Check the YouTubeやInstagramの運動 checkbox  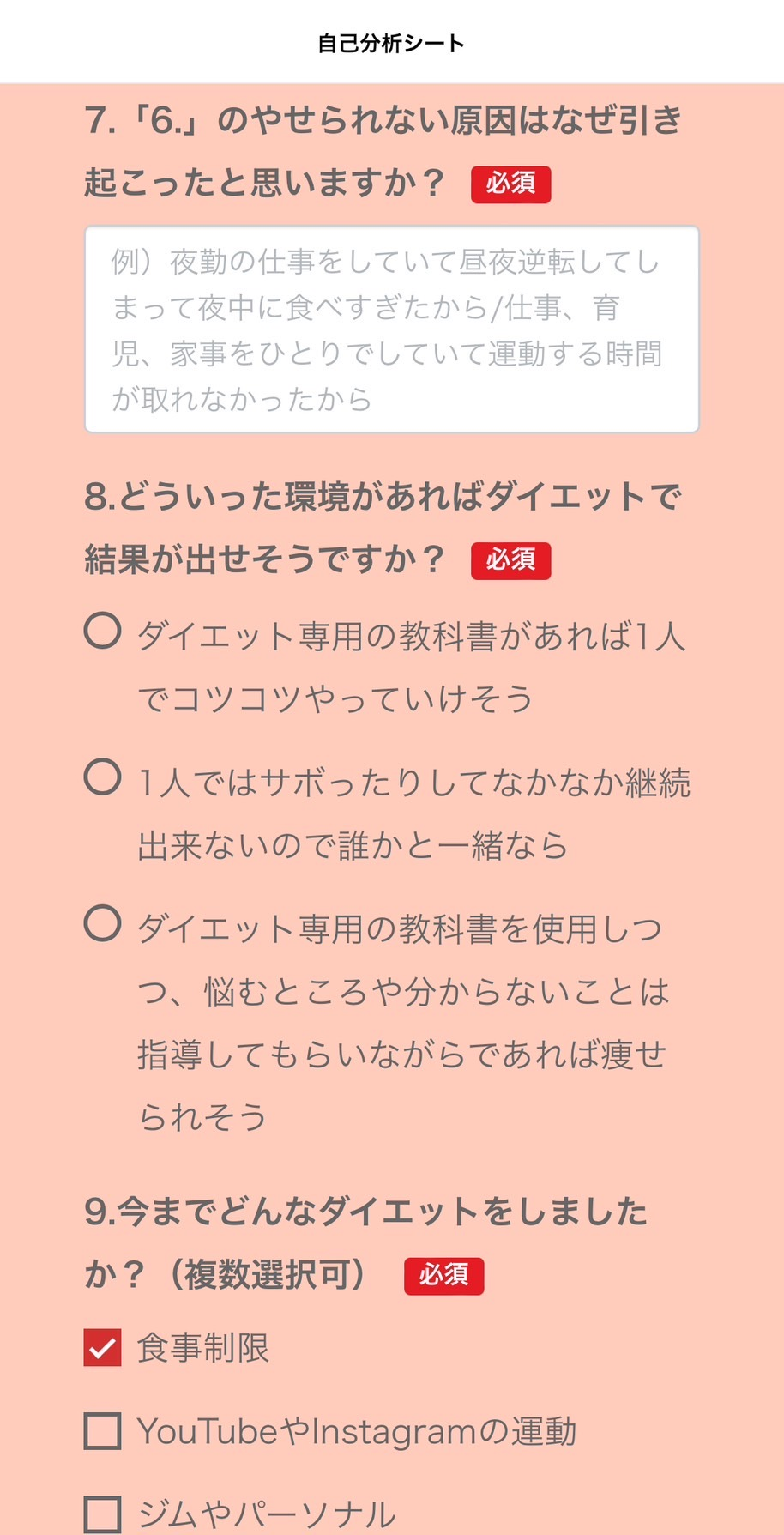101,1430
